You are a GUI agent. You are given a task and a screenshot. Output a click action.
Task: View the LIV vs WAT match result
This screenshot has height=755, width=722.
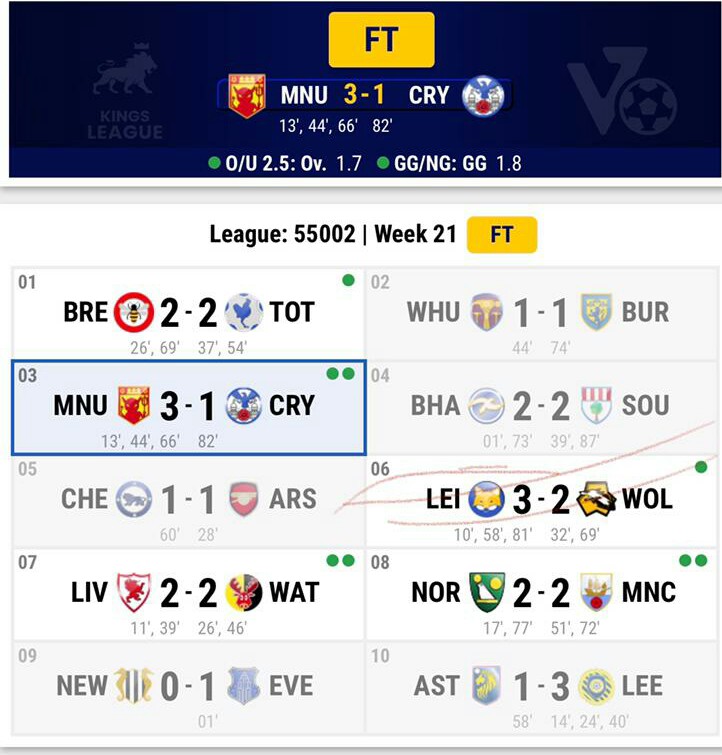(x=188, y=594)
